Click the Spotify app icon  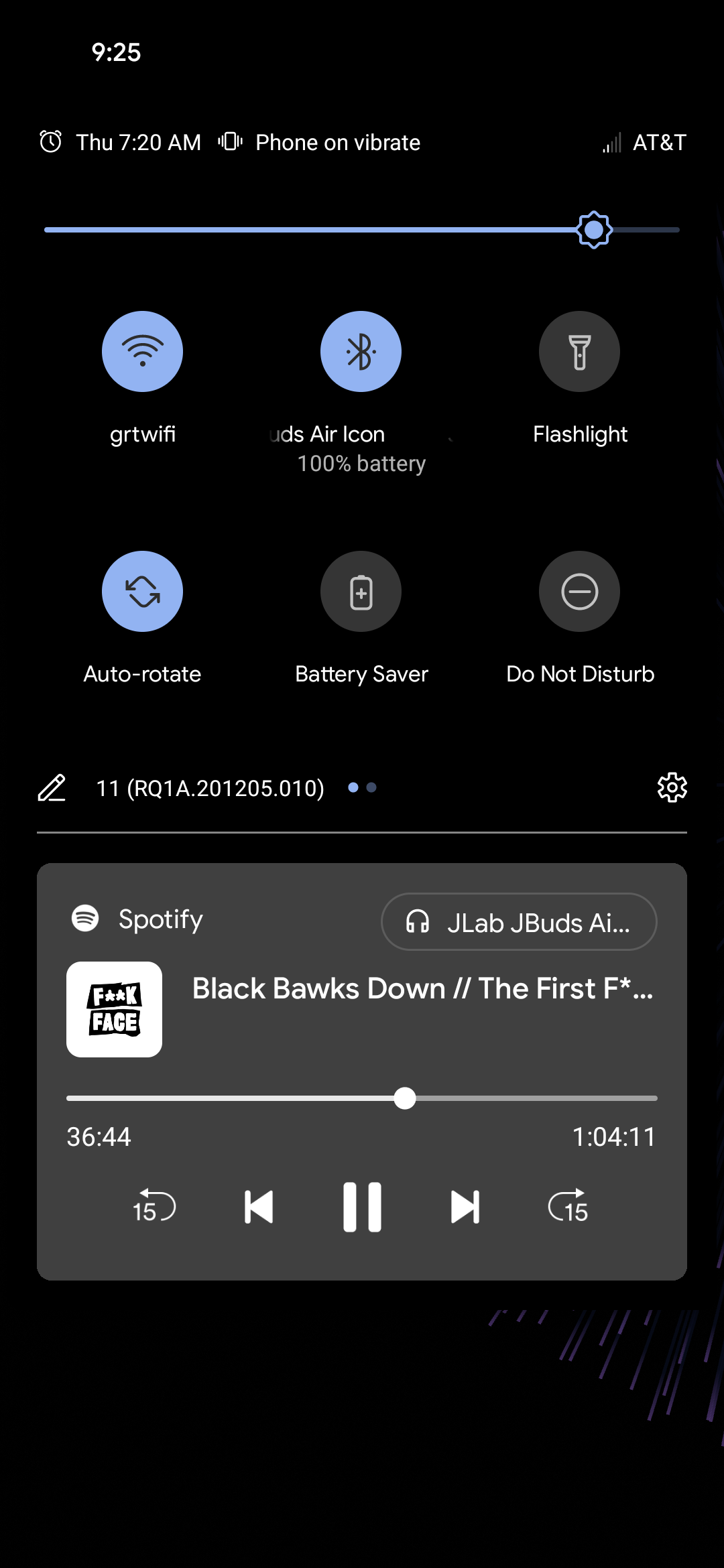coord(86,919)
